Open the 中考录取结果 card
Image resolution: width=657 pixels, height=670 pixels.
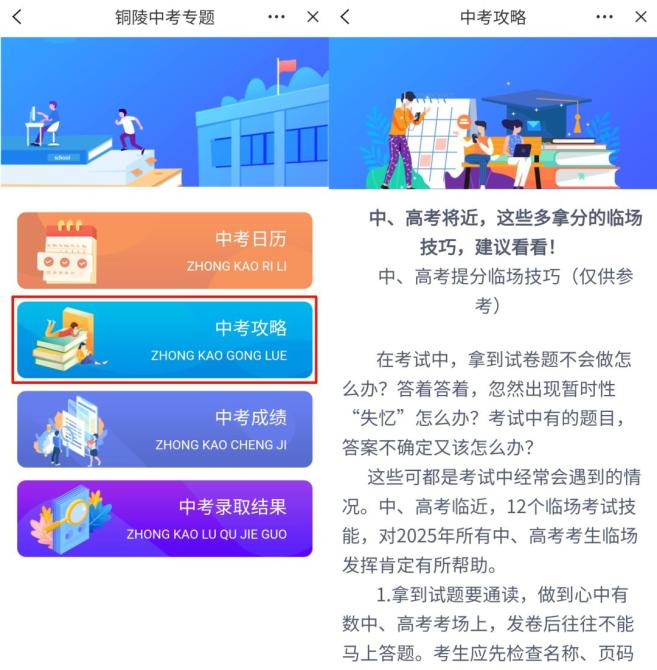(x=164, y=518)
